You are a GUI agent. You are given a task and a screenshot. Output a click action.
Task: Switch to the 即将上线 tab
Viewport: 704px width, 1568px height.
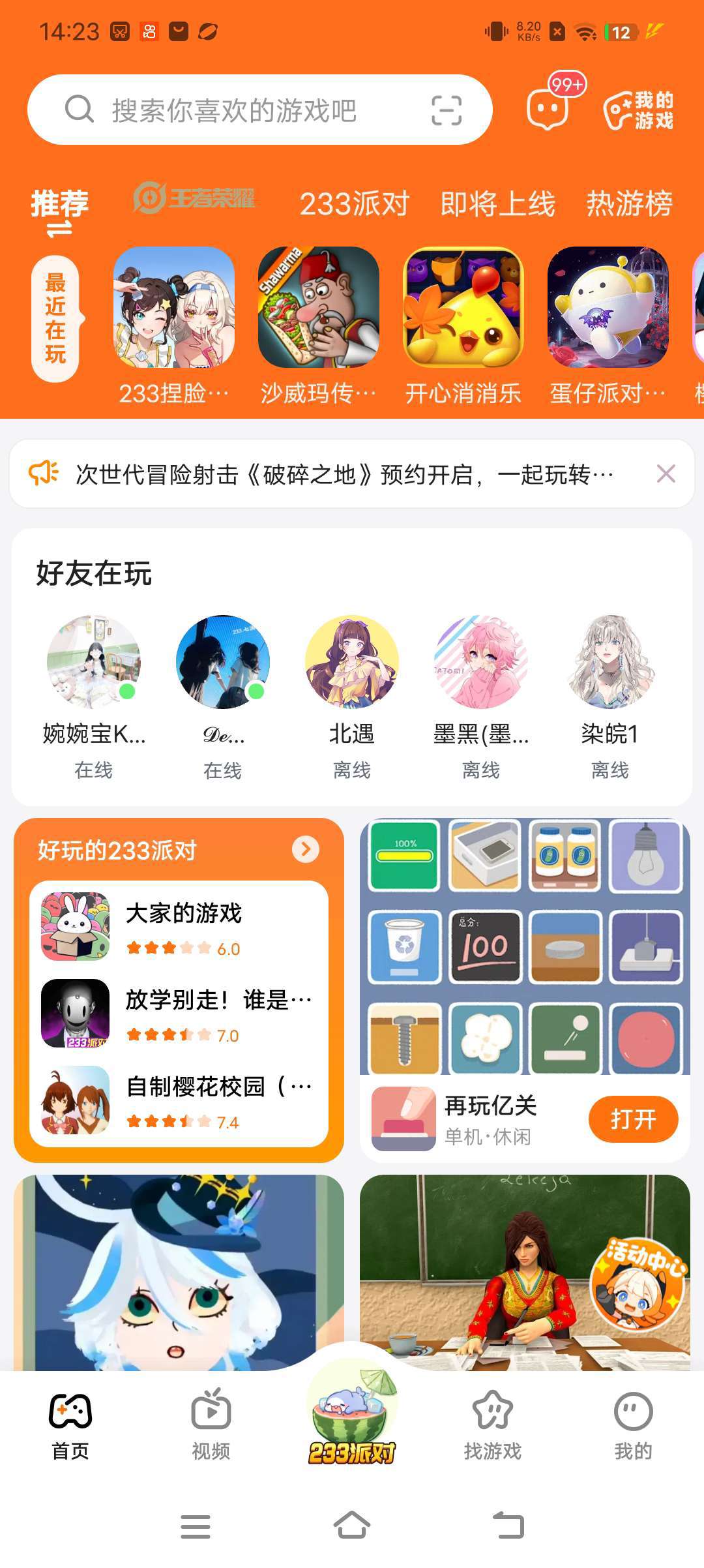point(497,204)
